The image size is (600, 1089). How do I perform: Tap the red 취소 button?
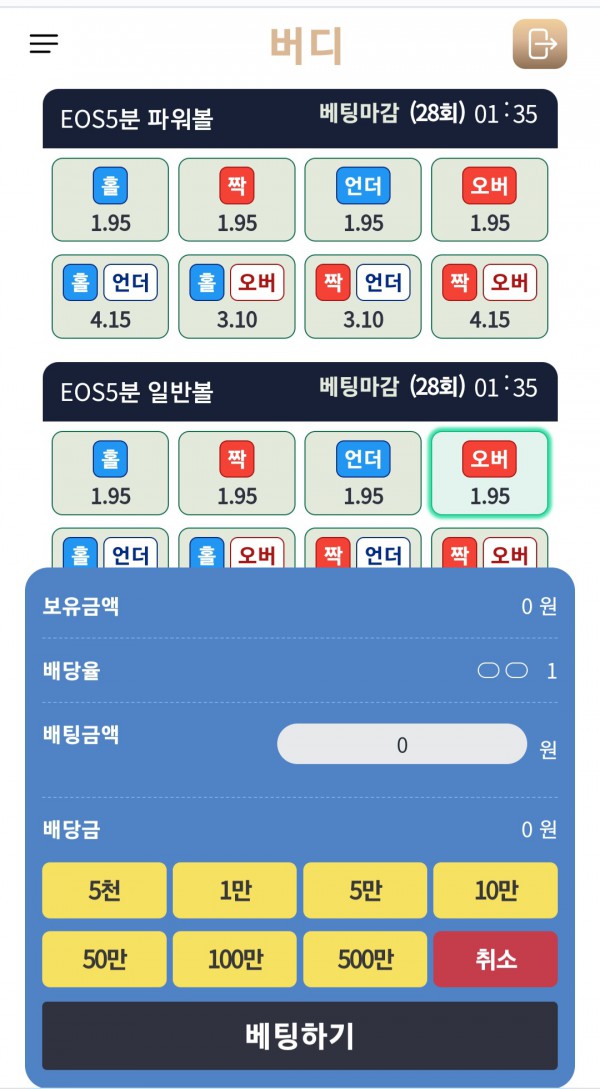[x=495, y=959]
